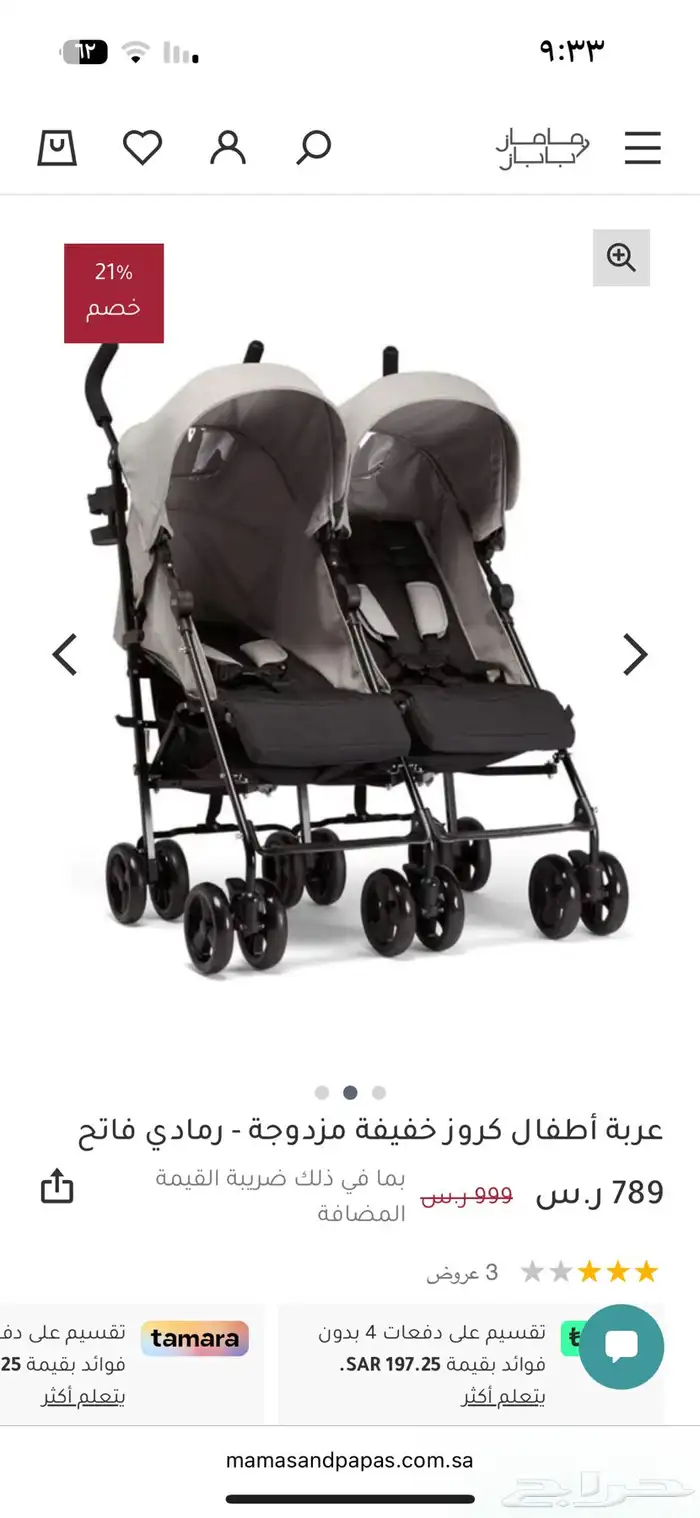This screenshot has width=700, height=1518.
Task: Open the account profile icon
Action: coord(228,148)
